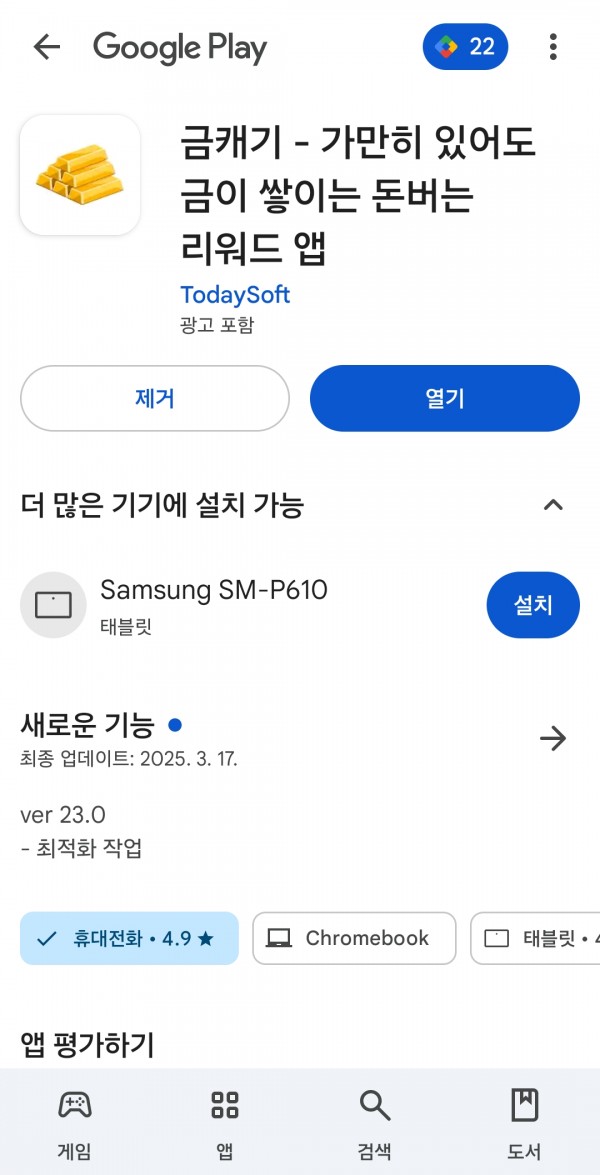Viewport: 600px width, 1175px height.
Task: Switch to the 게임 tab
Action: point(74,1123)
